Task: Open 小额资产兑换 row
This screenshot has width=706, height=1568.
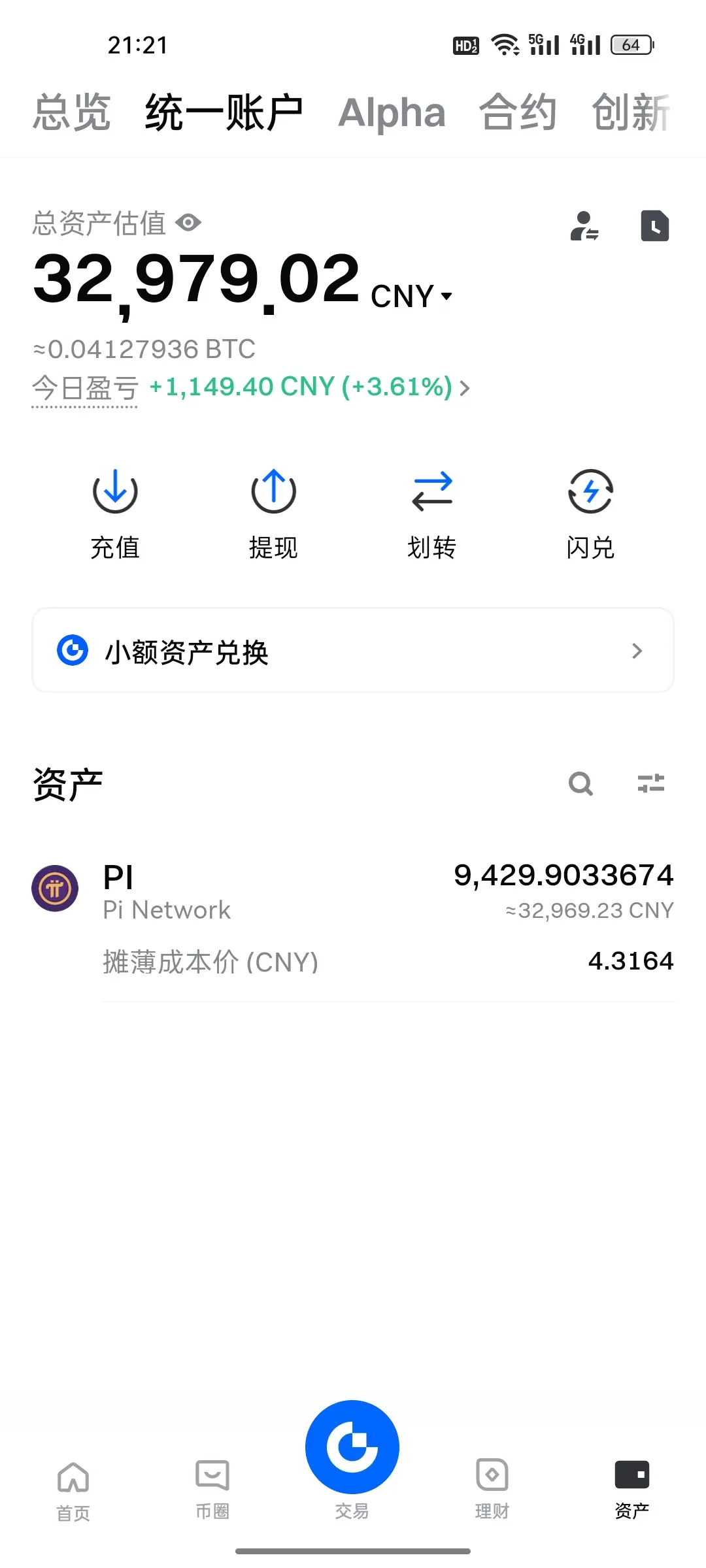Action: point(353,650)
